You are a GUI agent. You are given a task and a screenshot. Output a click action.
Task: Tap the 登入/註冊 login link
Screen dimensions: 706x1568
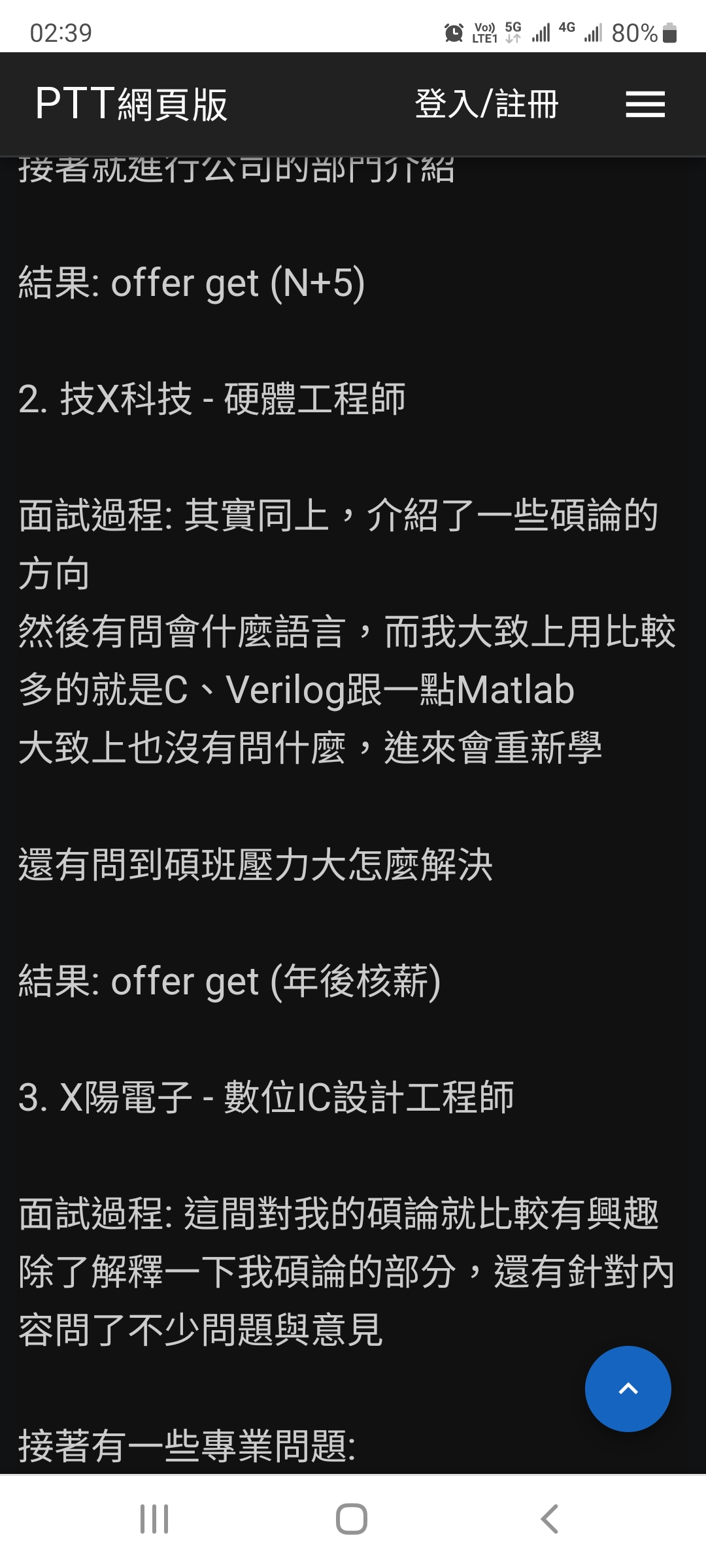pyautogui.click(x=486, y=105)
